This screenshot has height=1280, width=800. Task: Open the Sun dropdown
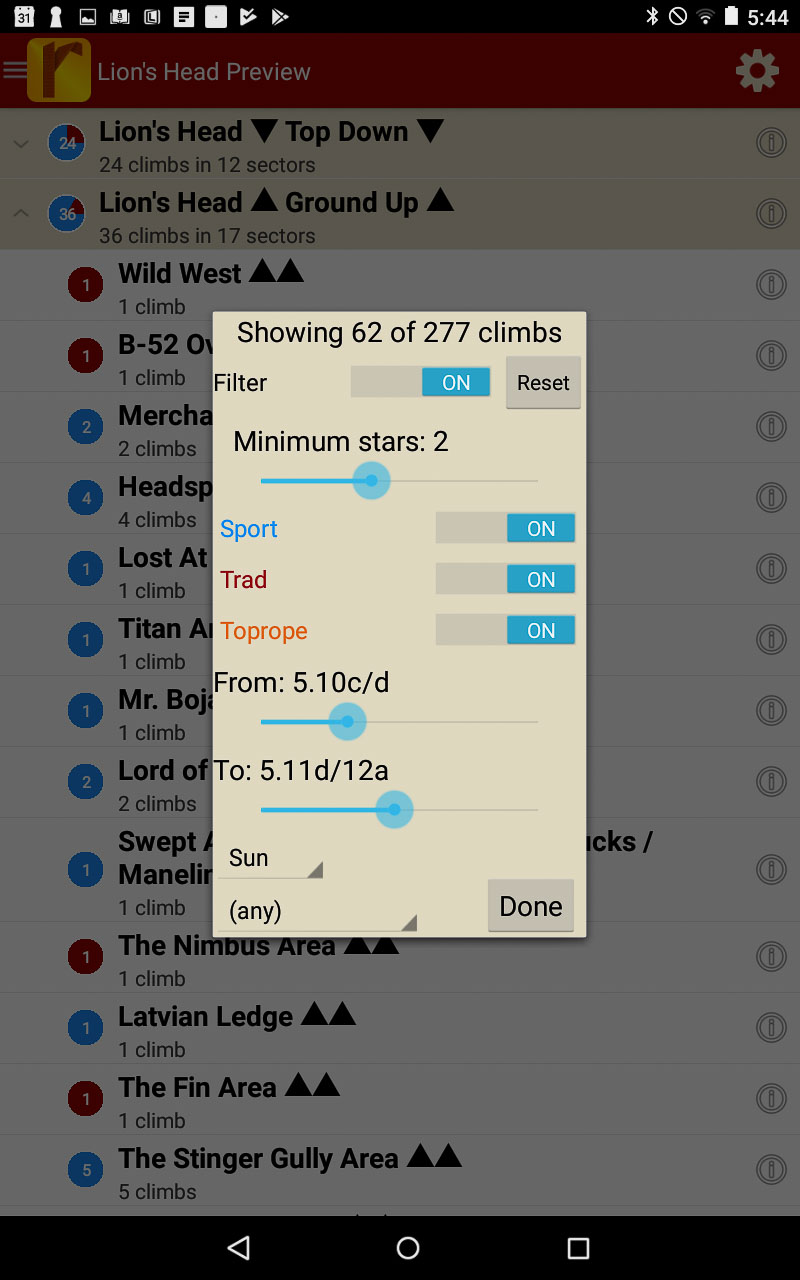point(270,859)
